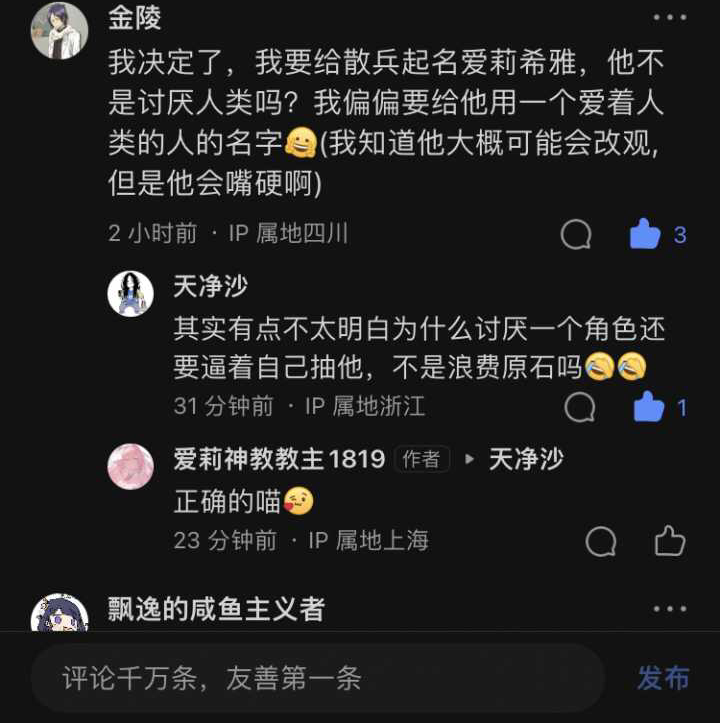Screen dimensions: 720x723
Task: Open 金陵's profile avatar
Action: [x=60, y=31]
